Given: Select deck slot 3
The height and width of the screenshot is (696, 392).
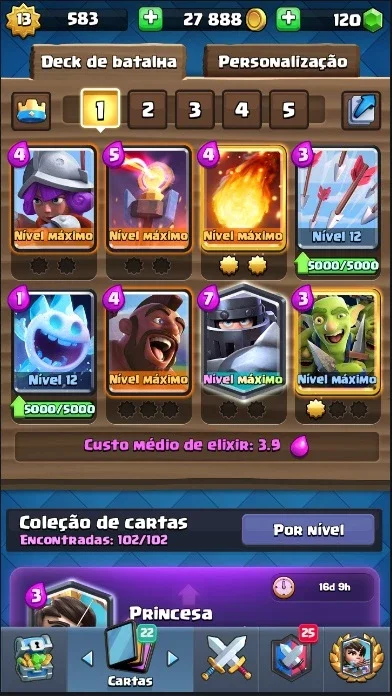Looking at the screenshot, I should 194,110.
